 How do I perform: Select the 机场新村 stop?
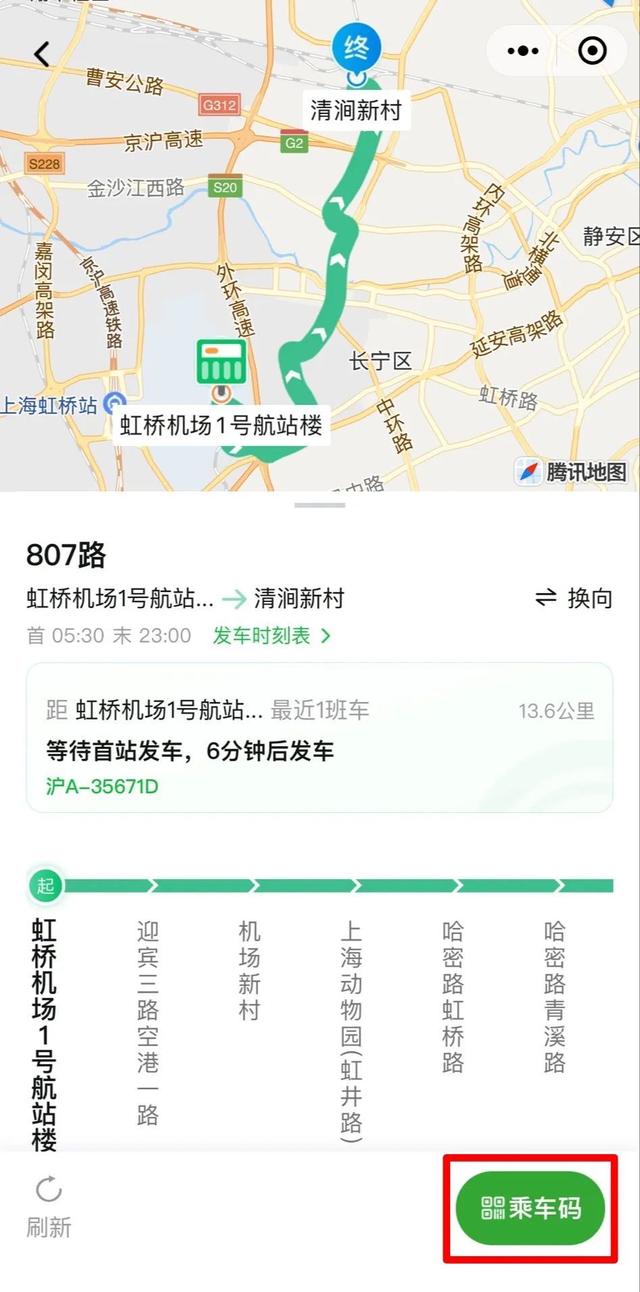[x=249, y=970]
